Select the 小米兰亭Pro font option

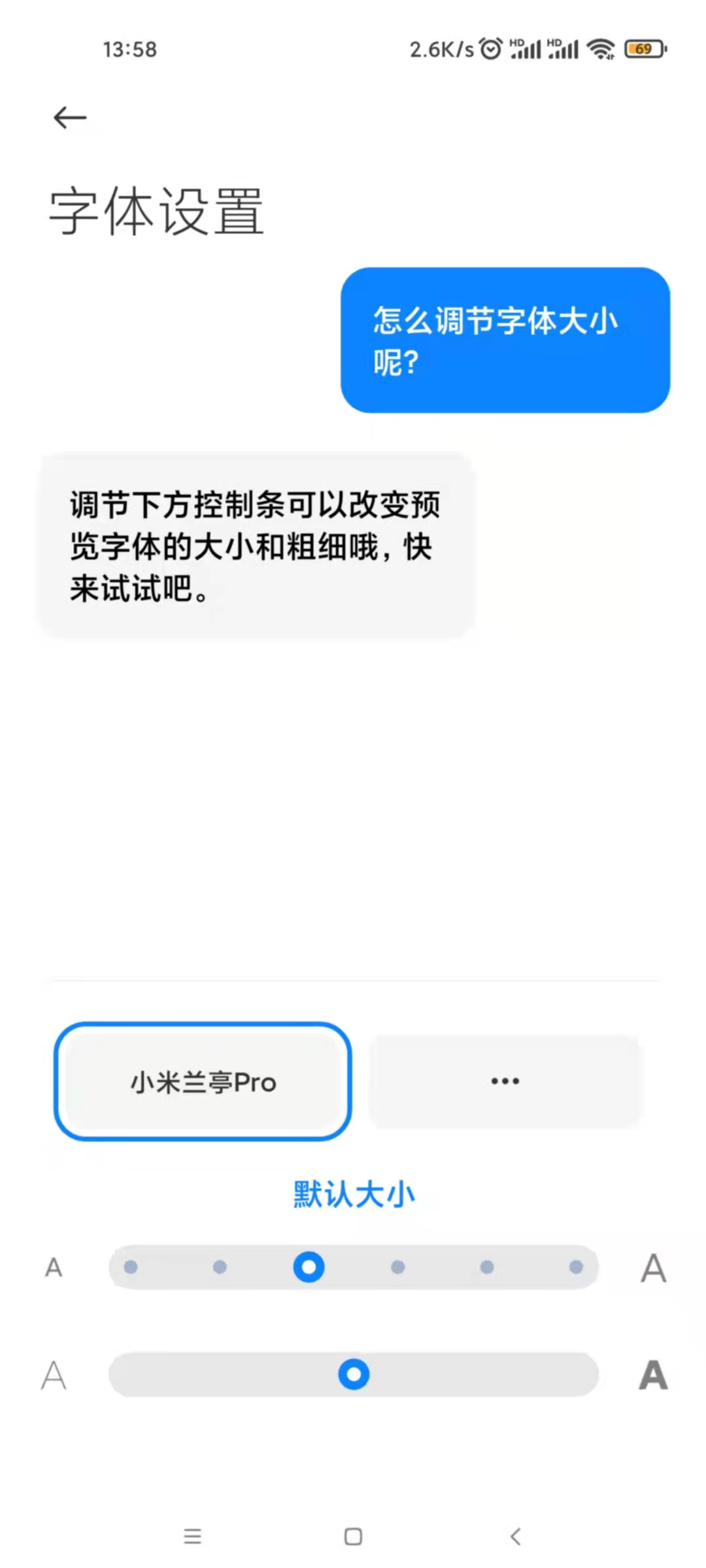click(x=203, y=1081)
